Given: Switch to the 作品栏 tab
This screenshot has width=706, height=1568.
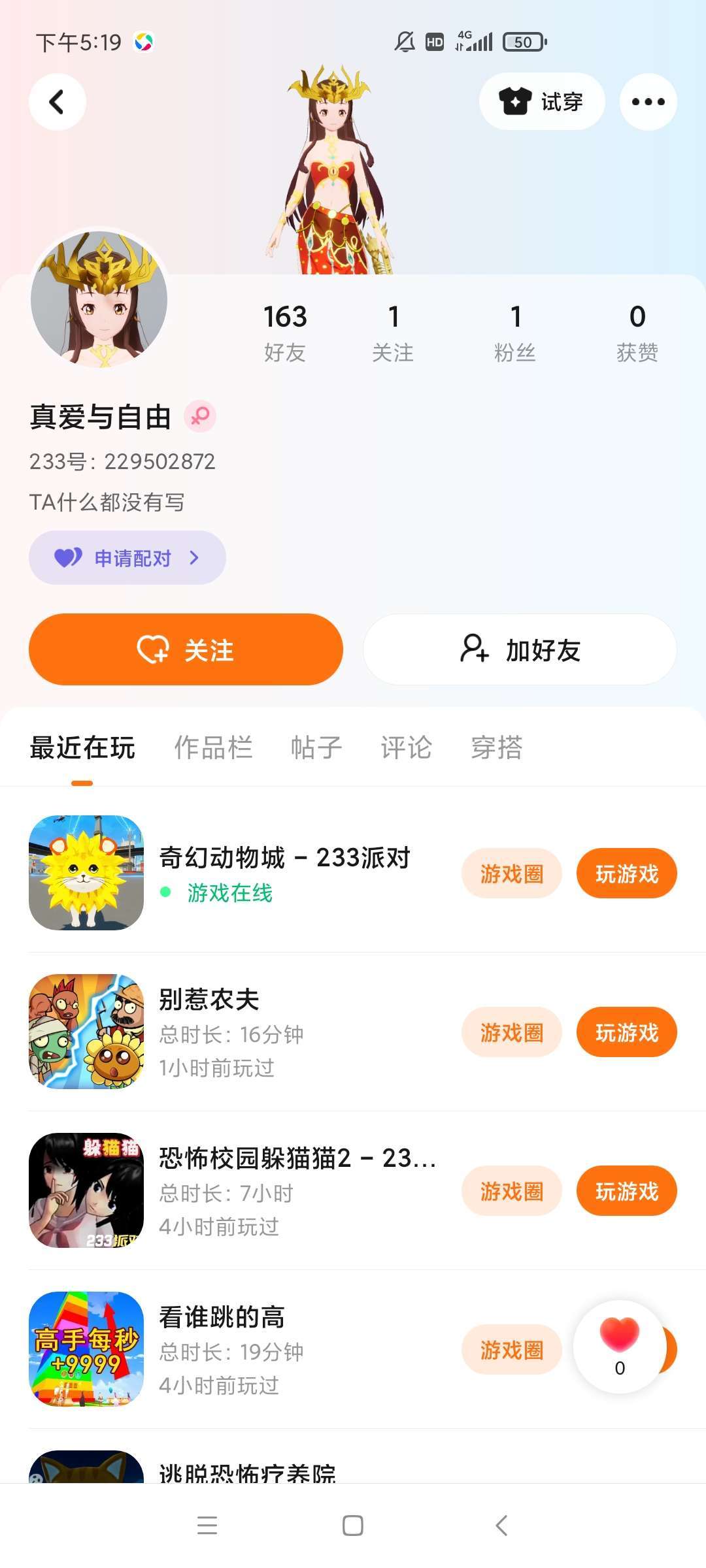Looking at the screenshot, I should [x=213, y=747].
